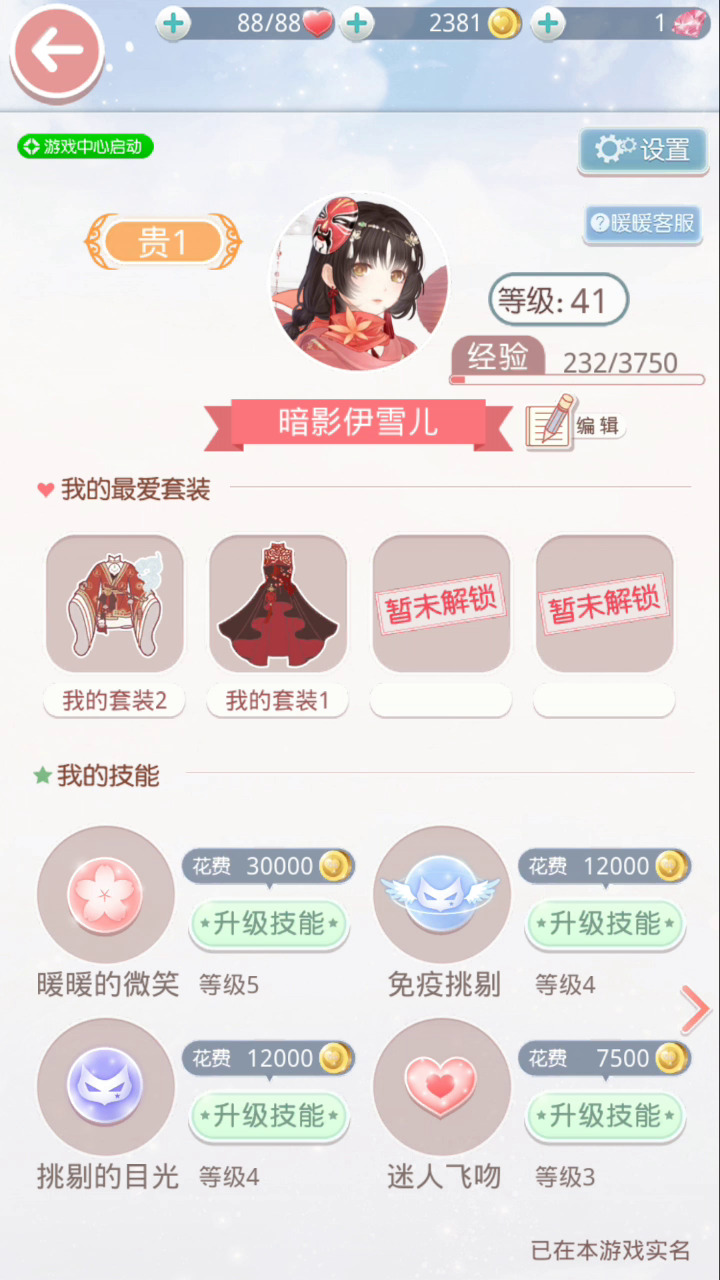The height and width of the screenshot is (1280, 720).
Task: Upgrade the 免疫挑剔 skill
Action: 606,924
